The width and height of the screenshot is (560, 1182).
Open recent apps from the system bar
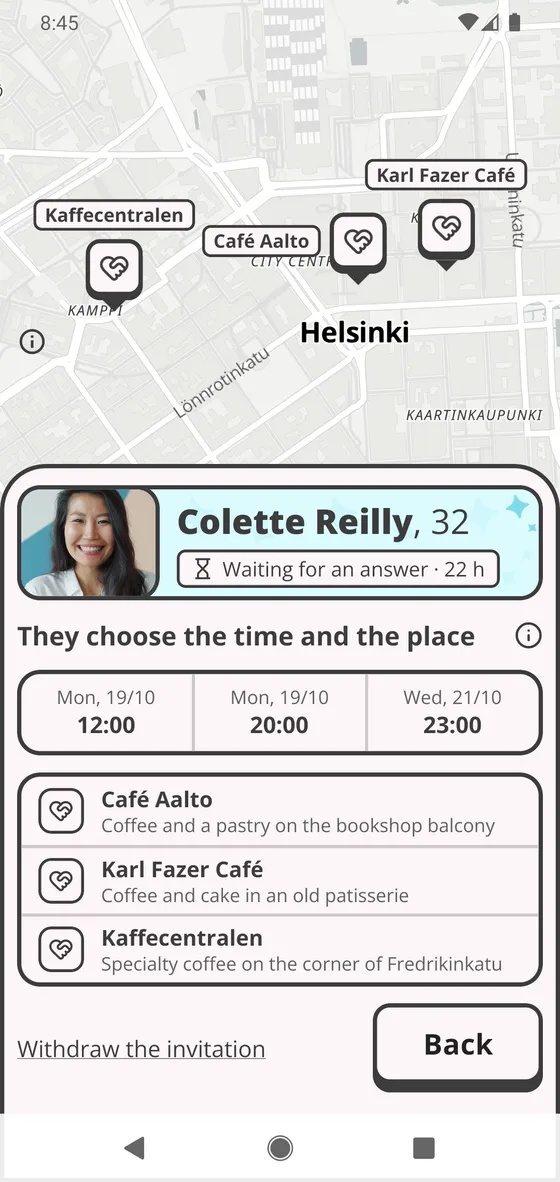tap(424, 1148)
